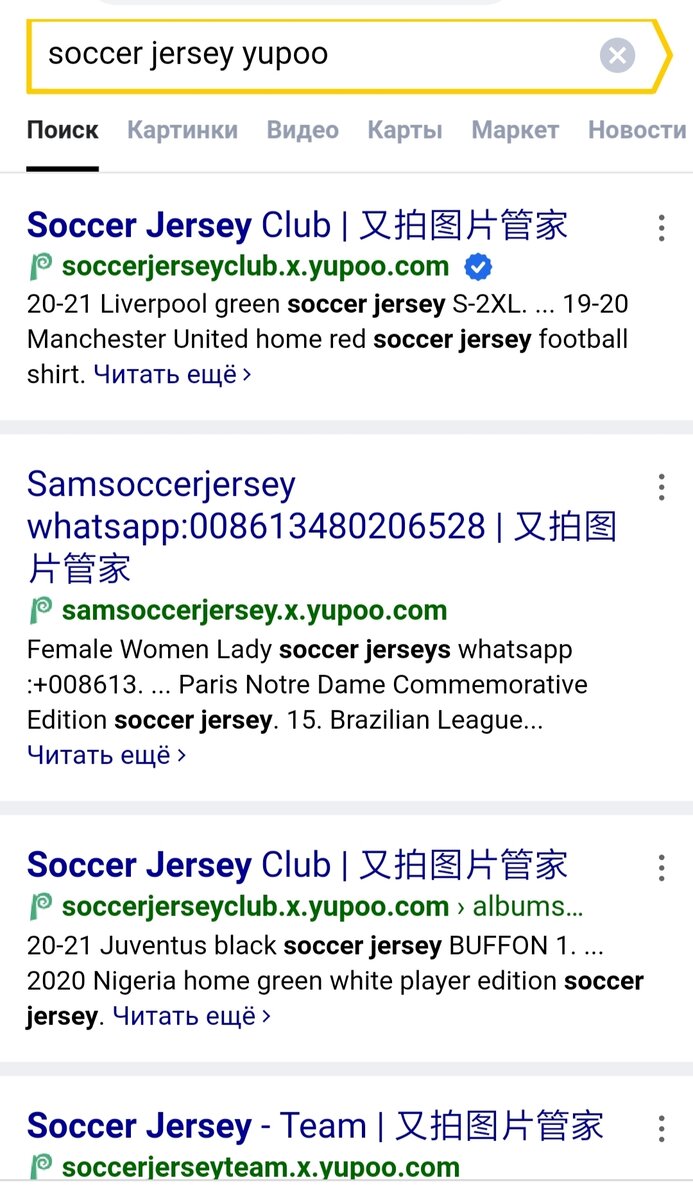Switch to the Видео tab
Viewport: 693px width, 1200px height.
coord(302,130)
